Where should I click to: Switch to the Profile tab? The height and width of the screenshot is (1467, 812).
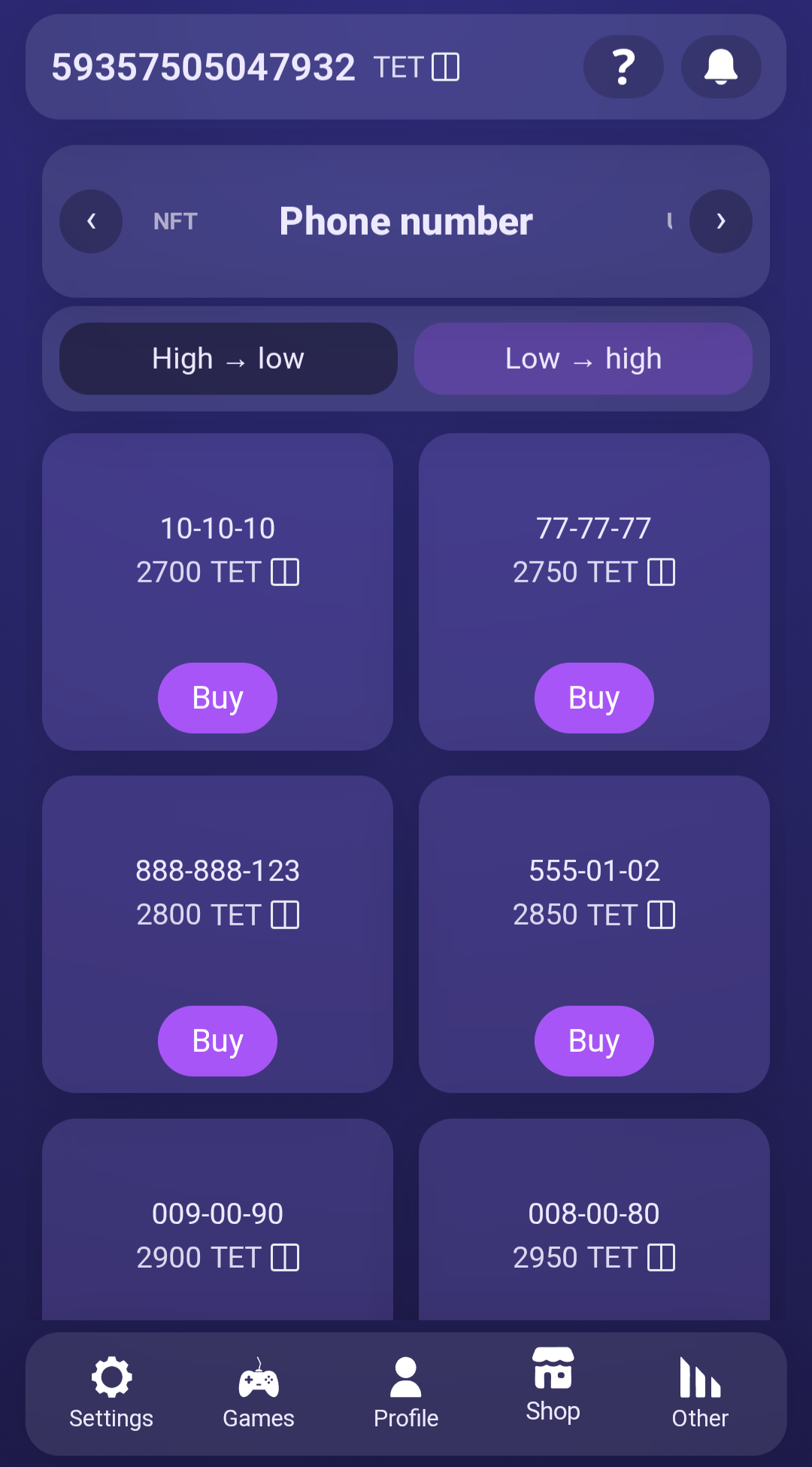(x=406, y=1393)
